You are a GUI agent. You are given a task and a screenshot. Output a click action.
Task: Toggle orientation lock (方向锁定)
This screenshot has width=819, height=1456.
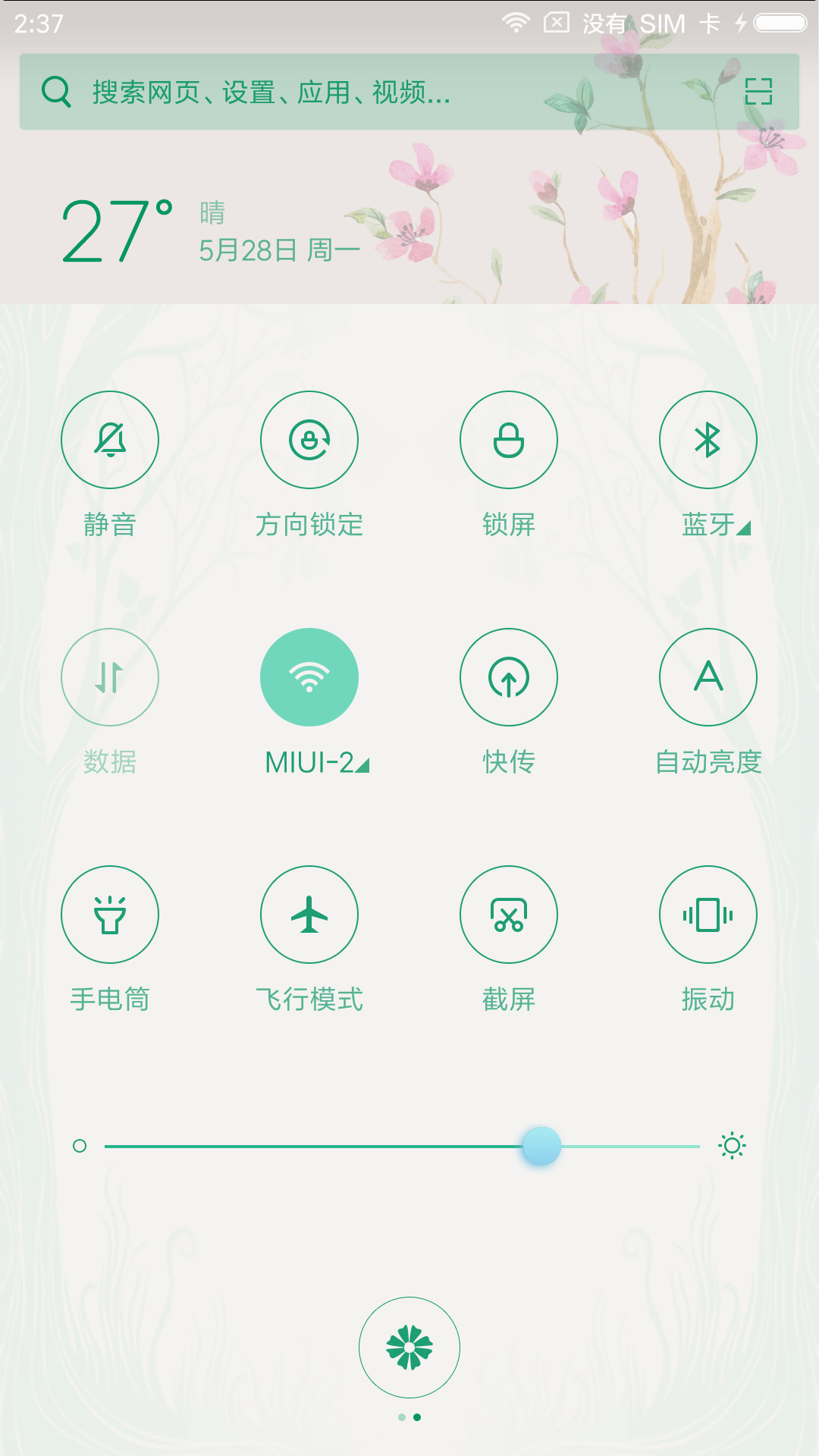[309, 440]
